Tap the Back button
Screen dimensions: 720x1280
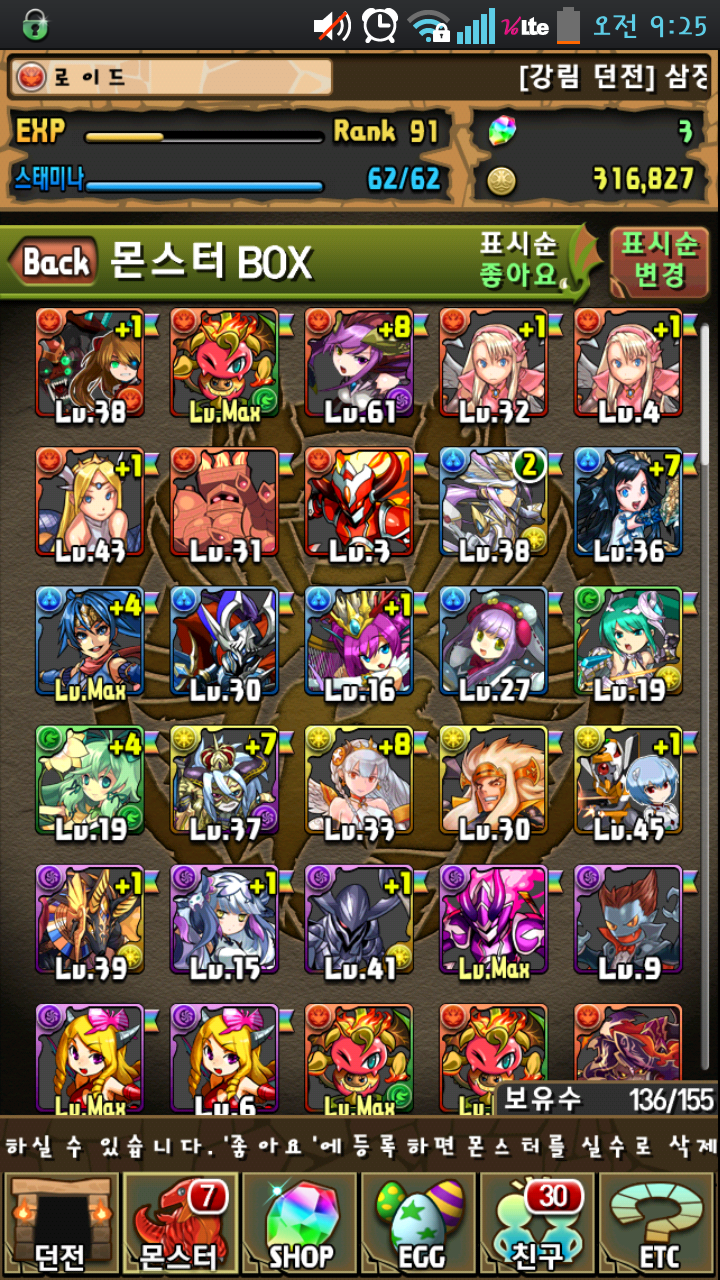coord(55,263)
